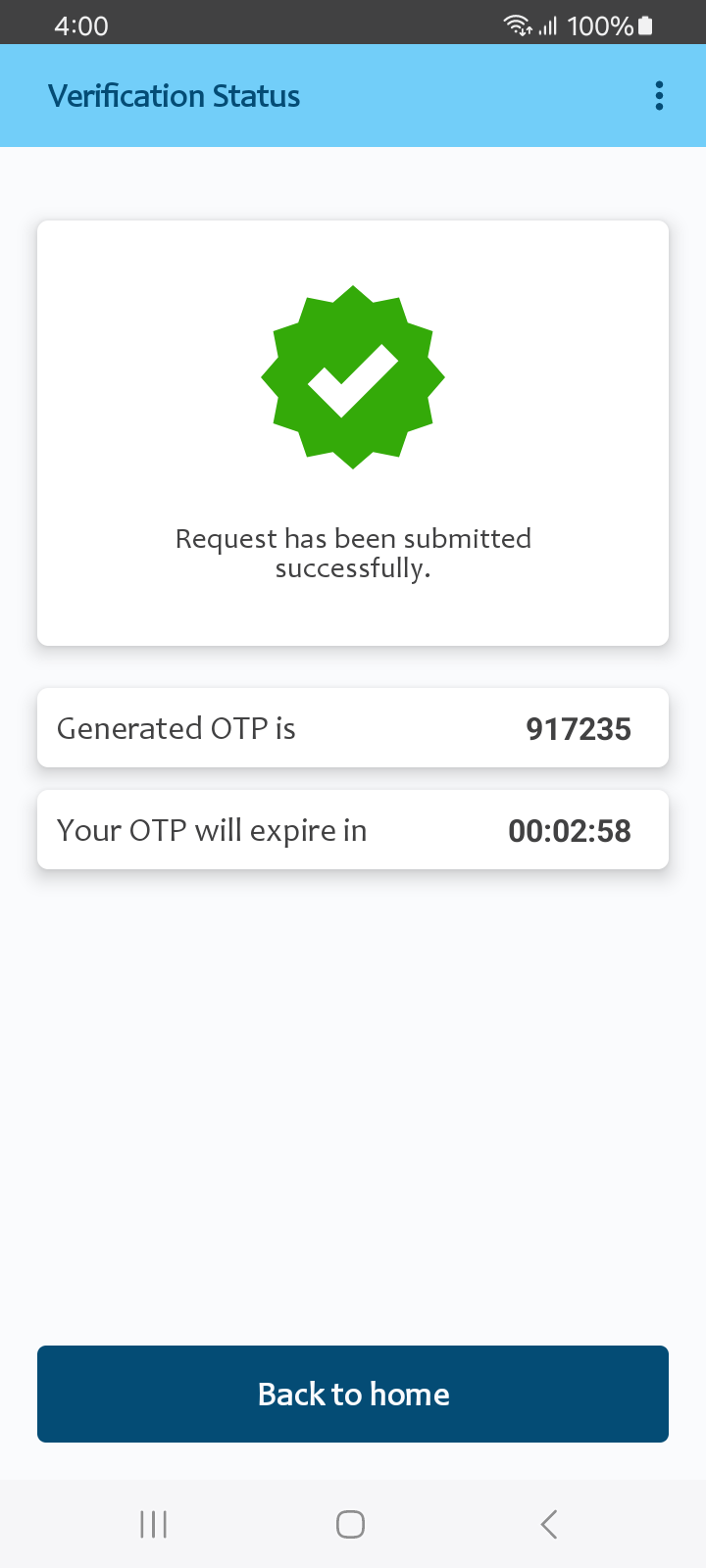Screen dimensions: 706x1568
Task: Go to the phone's home screen
Action: click(350, 1524)
